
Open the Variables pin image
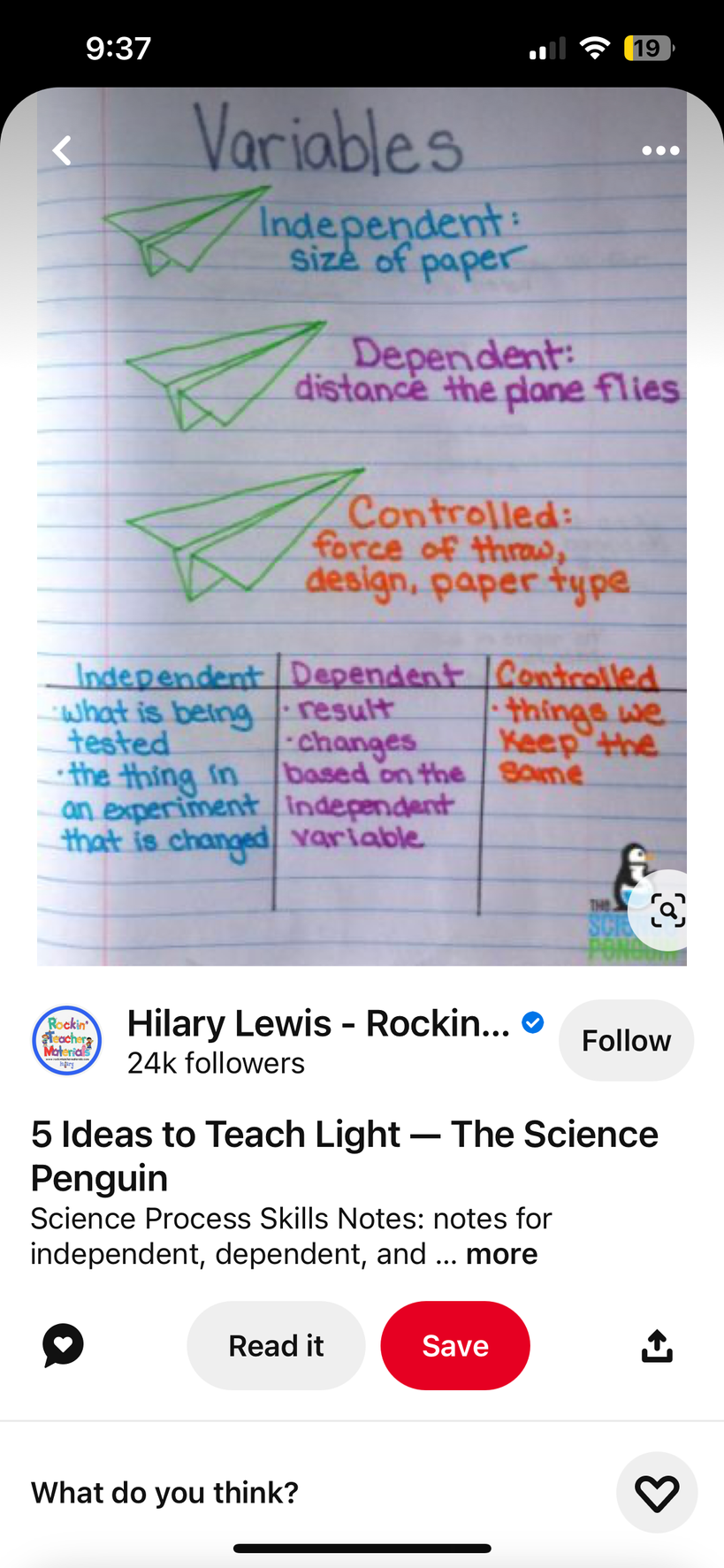(362, 531)
